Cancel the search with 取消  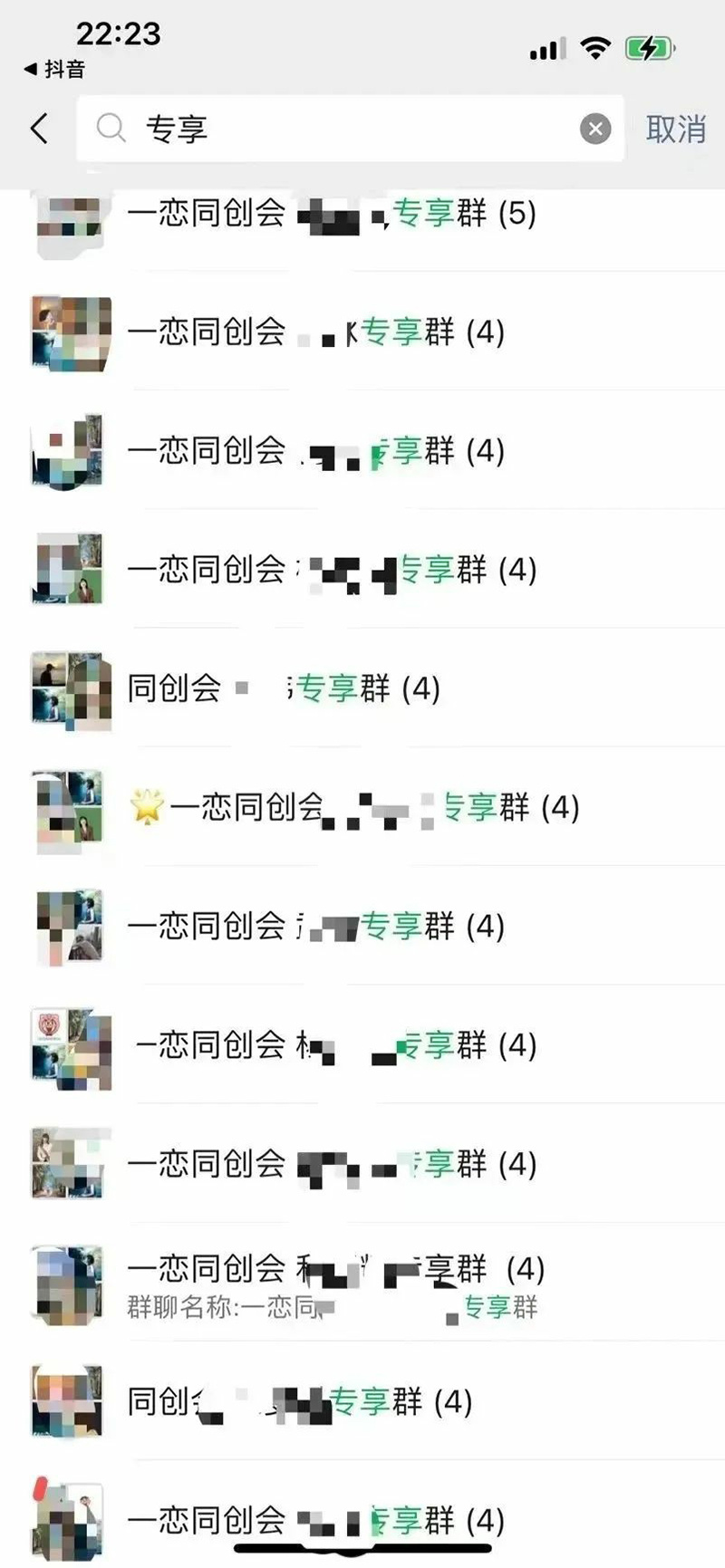(x=675, y=129)
